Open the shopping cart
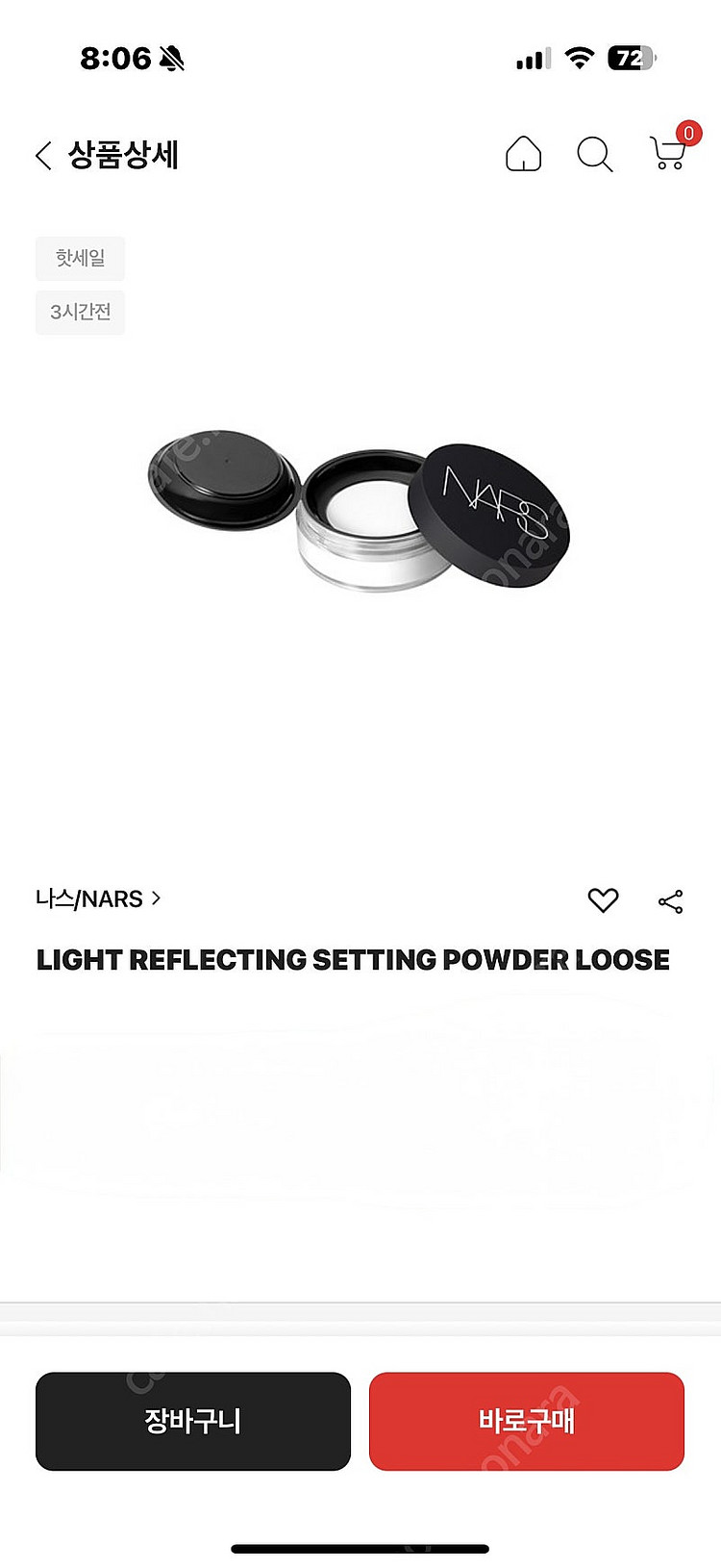This screenshot has height=1568, width=721. [668, 153]
